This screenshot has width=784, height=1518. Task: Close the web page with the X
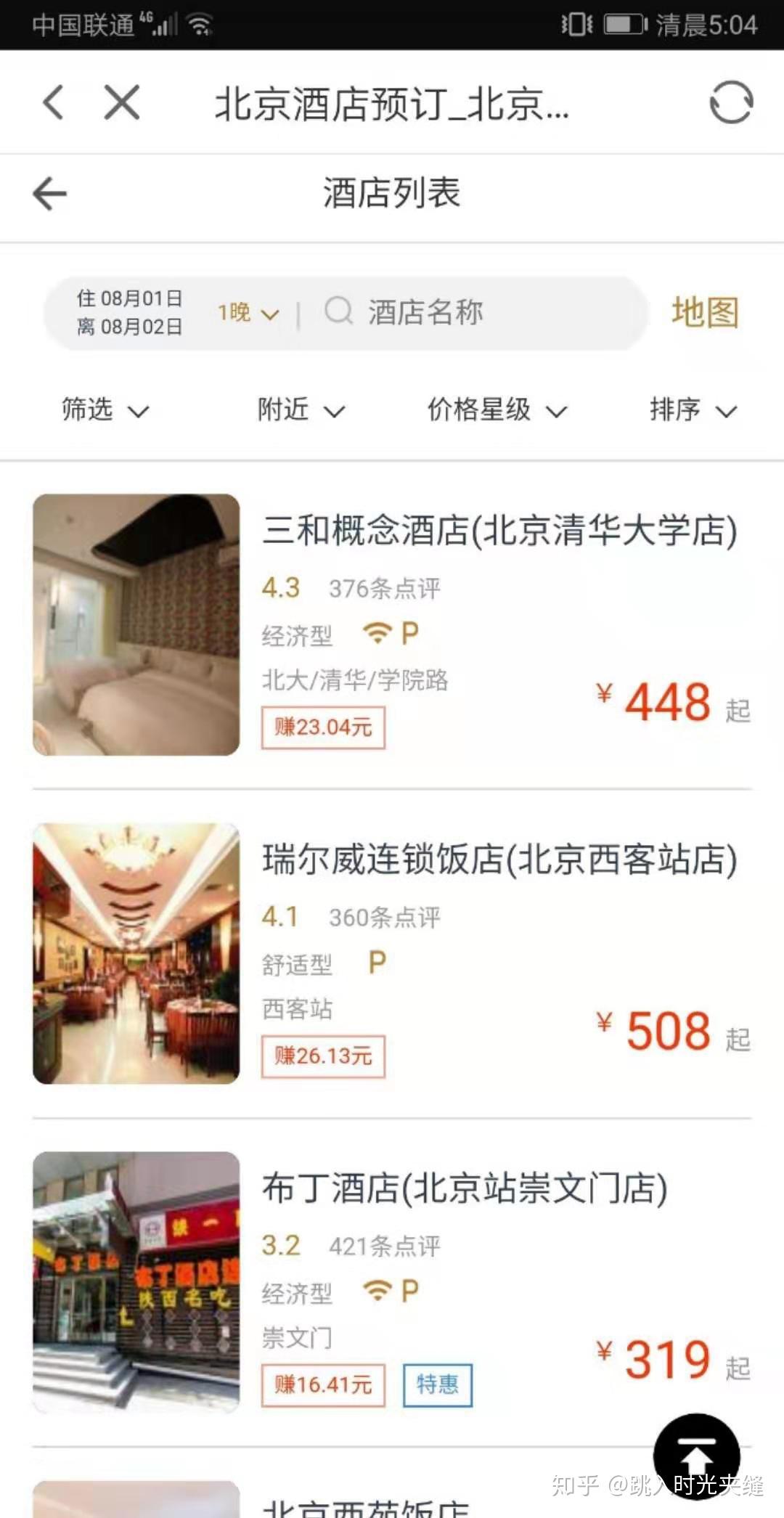click(x=122, y=102)
